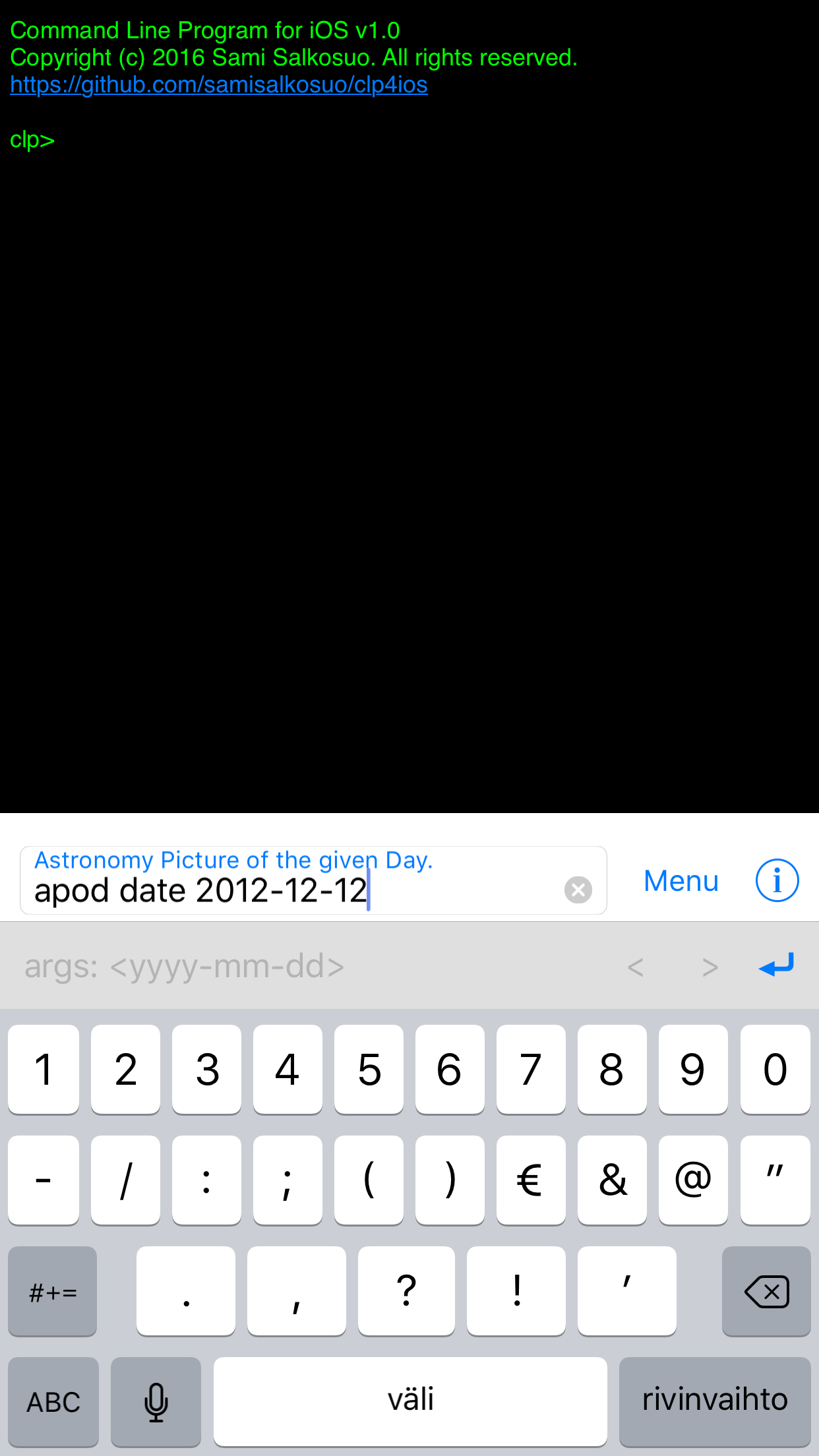819x1456 pixels.
Task: Show app info via the info icon
Action: [777, 880]
